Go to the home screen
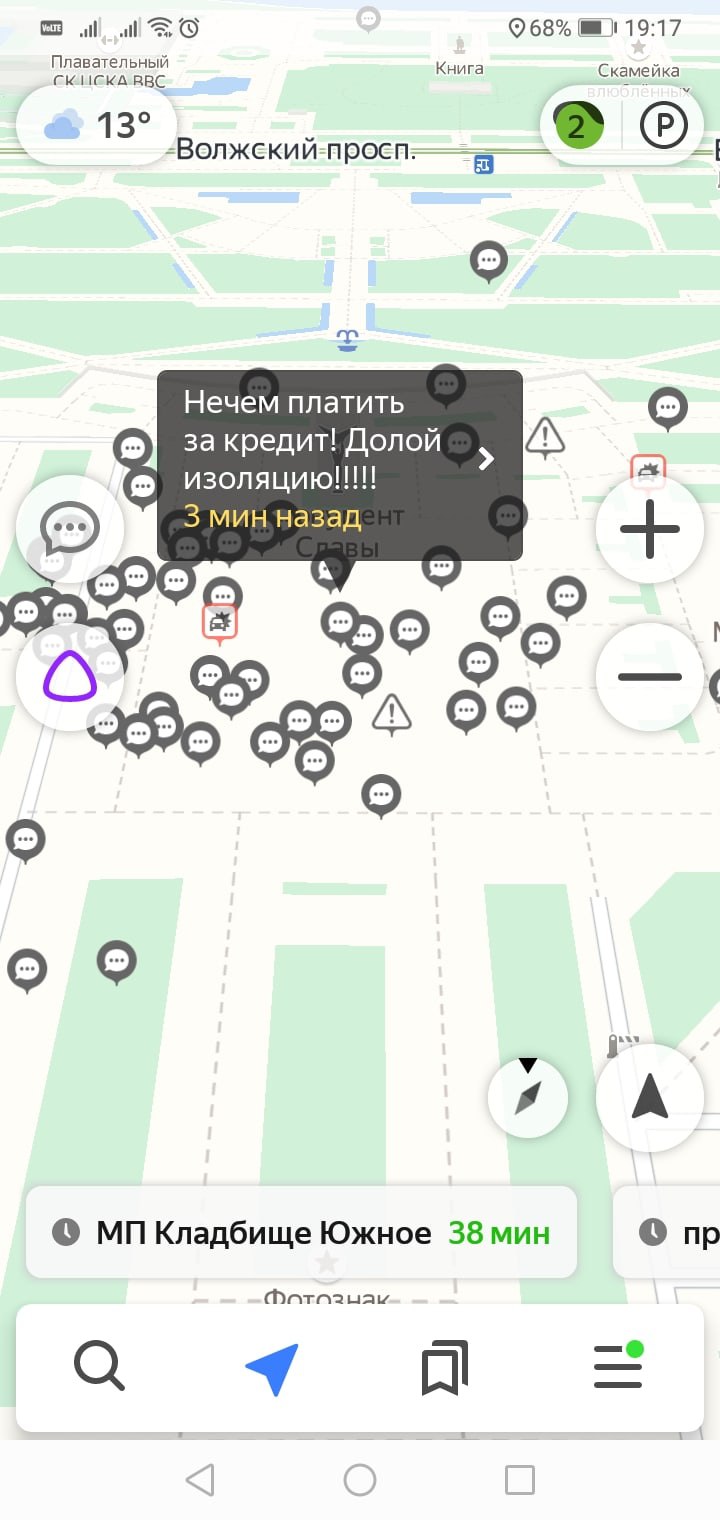The width and height of the screenshot is (720, 1520). click(x=360, y=1480)
